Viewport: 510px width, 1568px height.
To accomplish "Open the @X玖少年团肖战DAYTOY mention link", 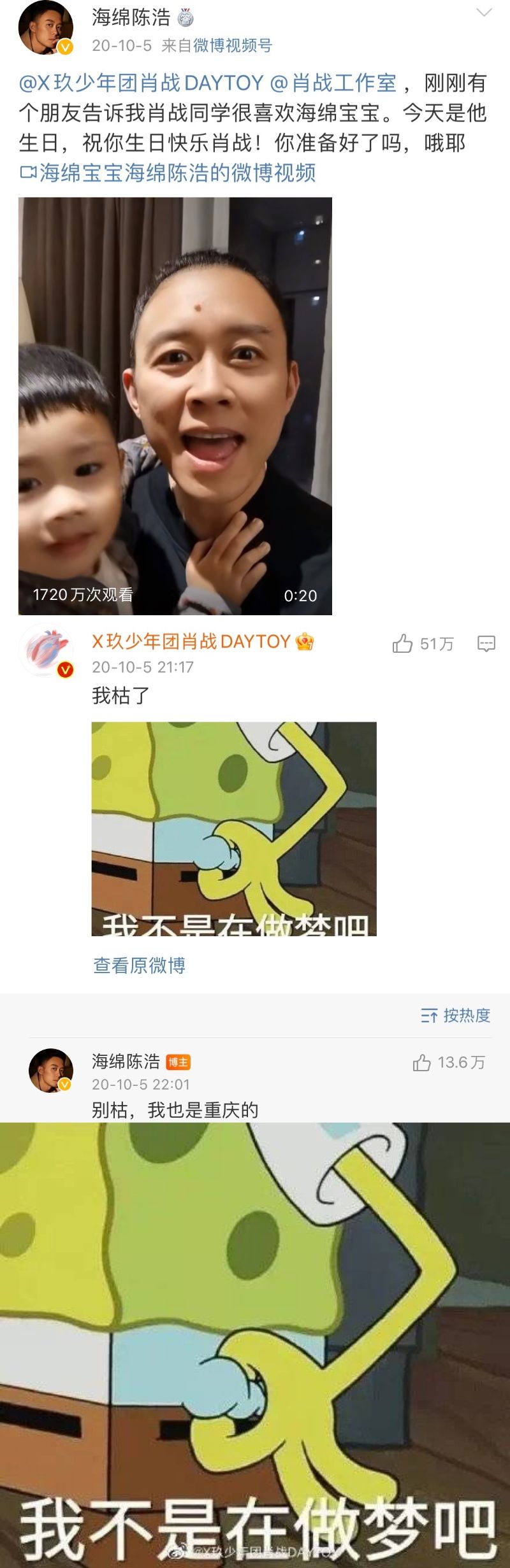I will point(141,83).
